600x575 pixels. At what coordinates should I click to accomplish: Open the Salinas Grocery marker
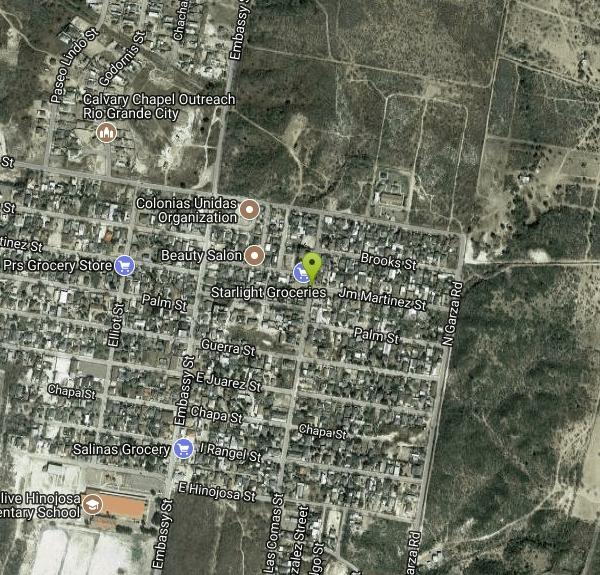point(183,448)
